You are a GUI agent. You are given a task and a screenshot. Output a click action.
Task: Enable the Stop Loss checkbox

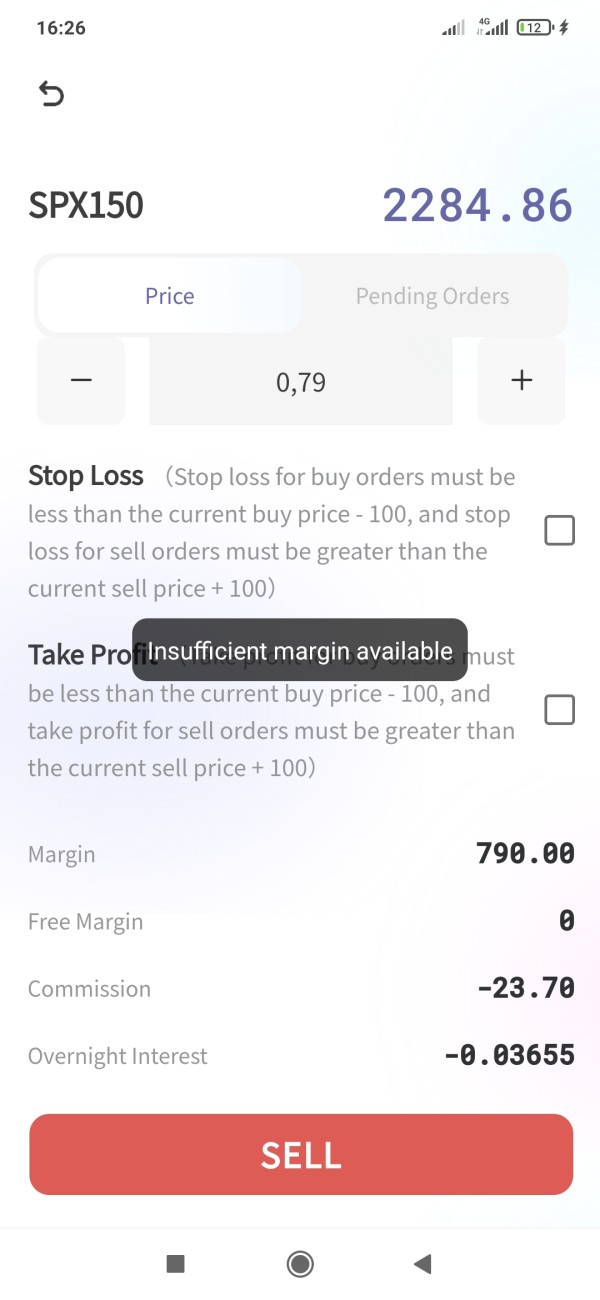(559, 530)
